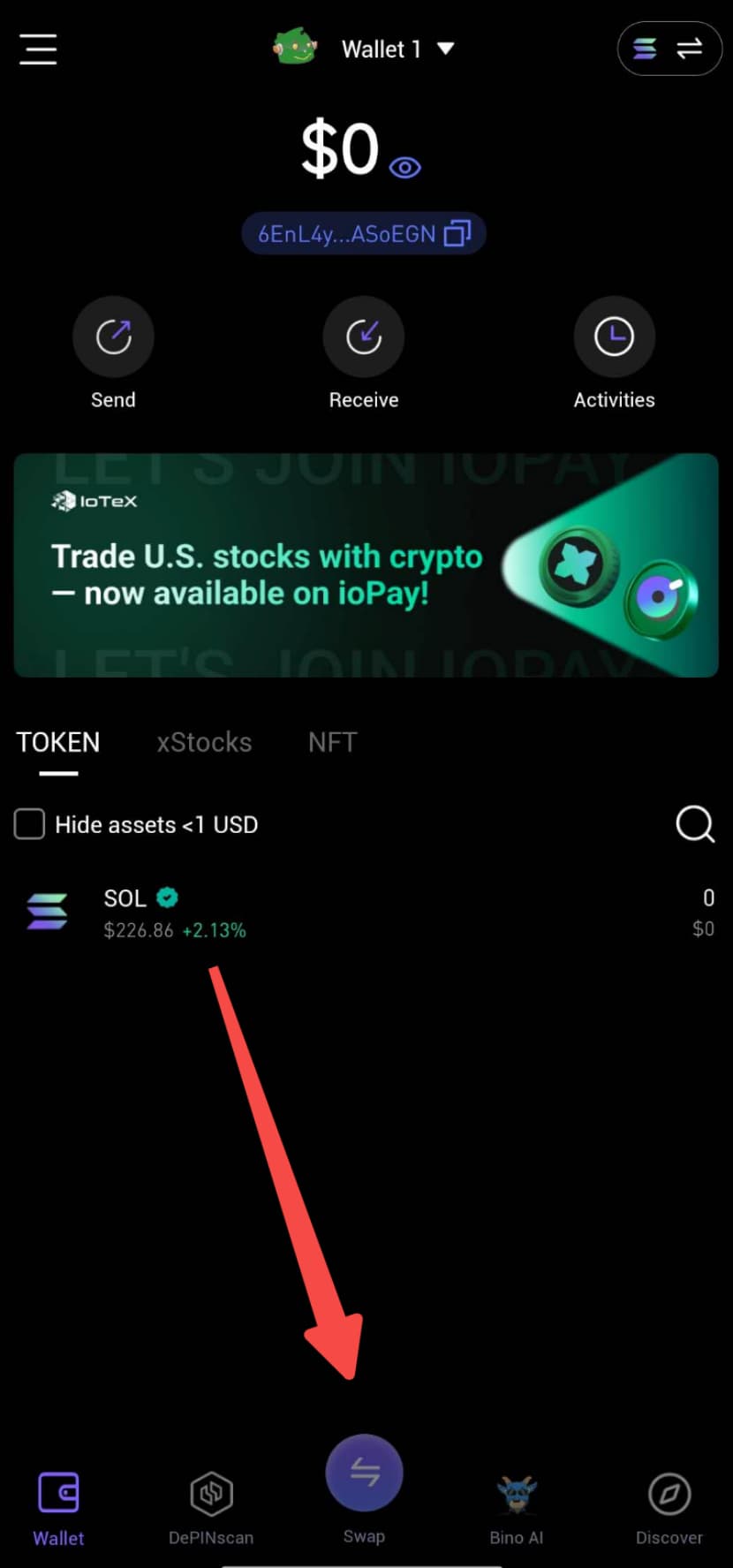733x1568 pixels.
Task: Open the SOL token row
Action: (366, 913)
